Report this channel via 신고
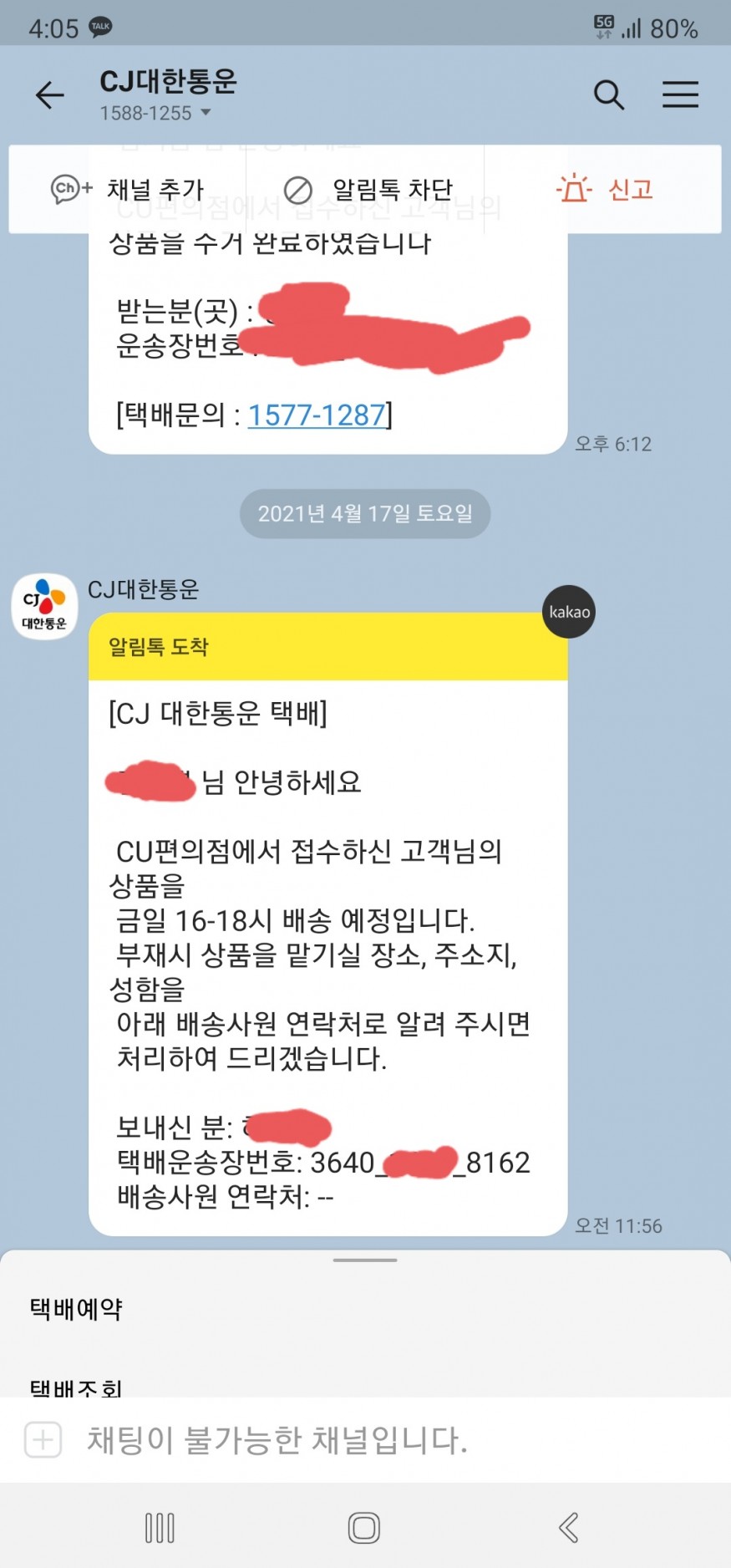 point(605,190)
